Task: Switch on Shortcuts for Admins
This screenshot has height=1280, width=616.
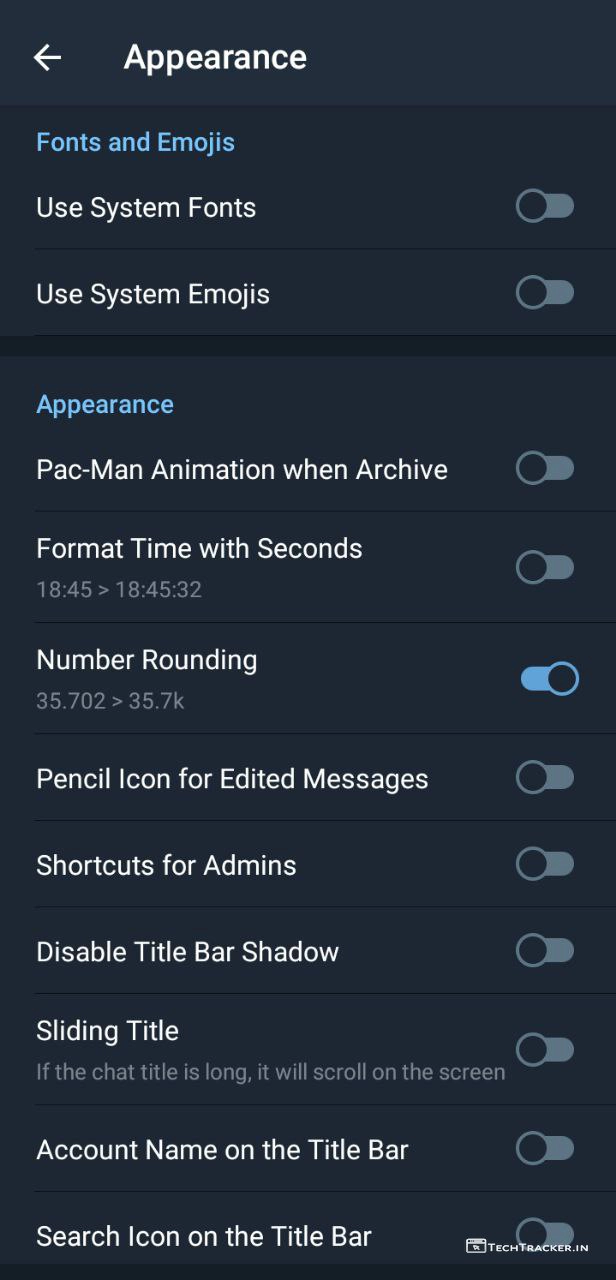Action: click(545, 864)
